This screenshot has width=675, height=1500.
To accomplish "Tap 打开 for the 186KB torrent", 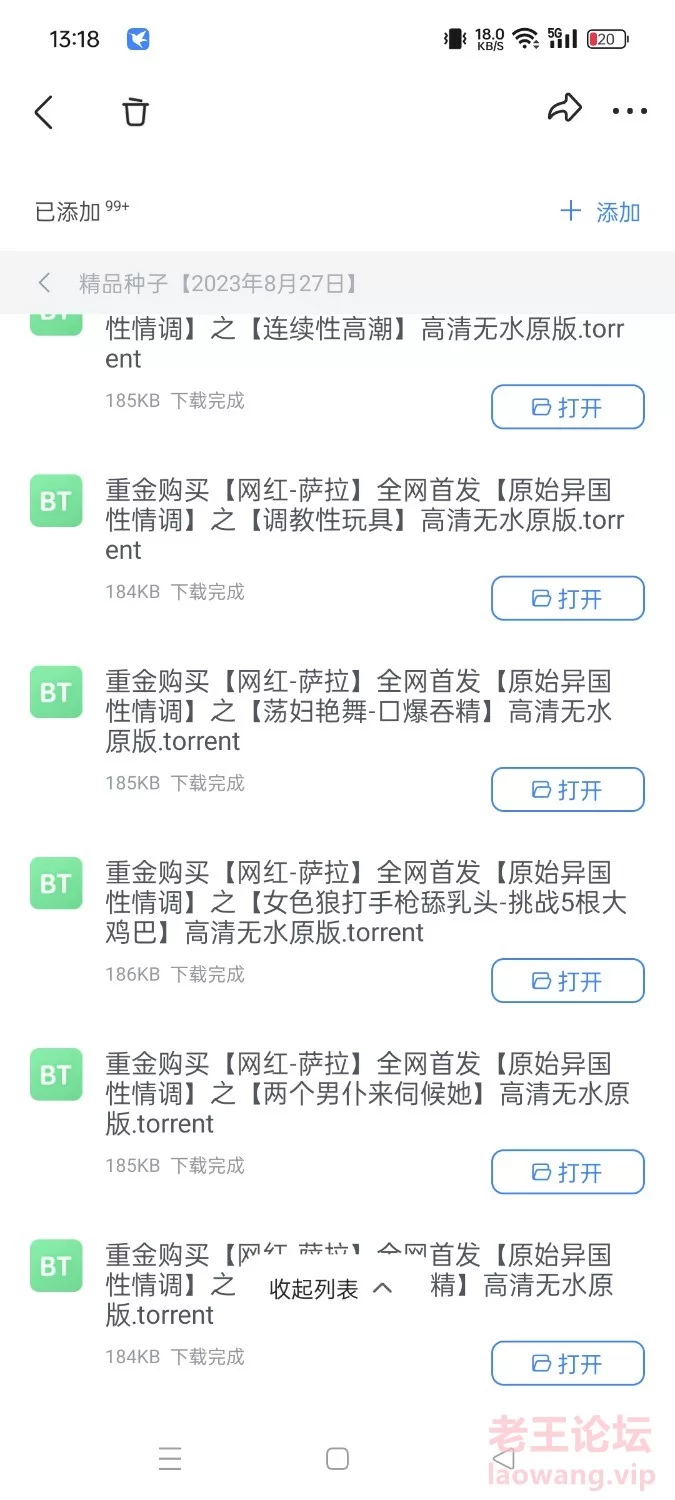I will pyautogui.click(x=568, y=981).
